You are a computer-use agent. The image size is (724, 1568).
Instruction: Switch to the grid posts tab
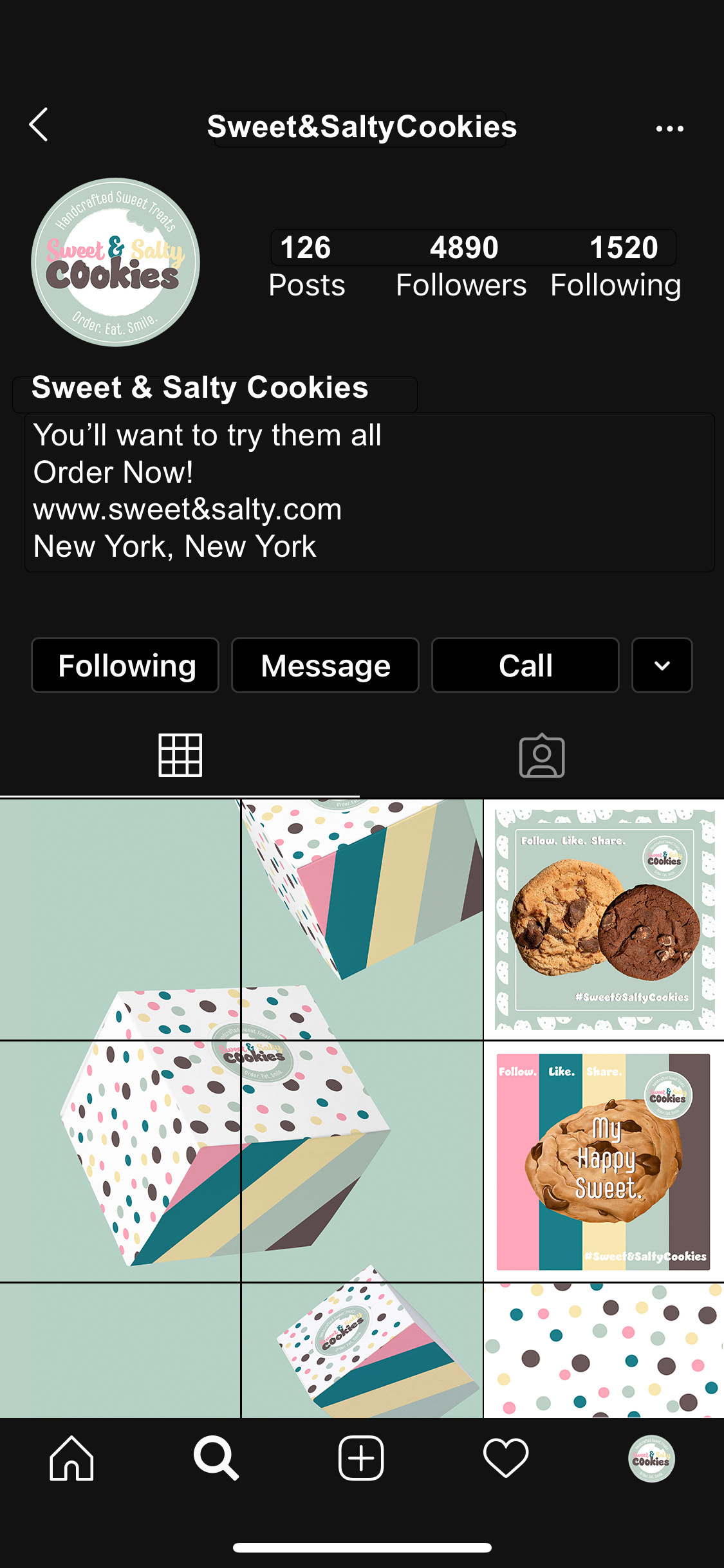(180, 755)
